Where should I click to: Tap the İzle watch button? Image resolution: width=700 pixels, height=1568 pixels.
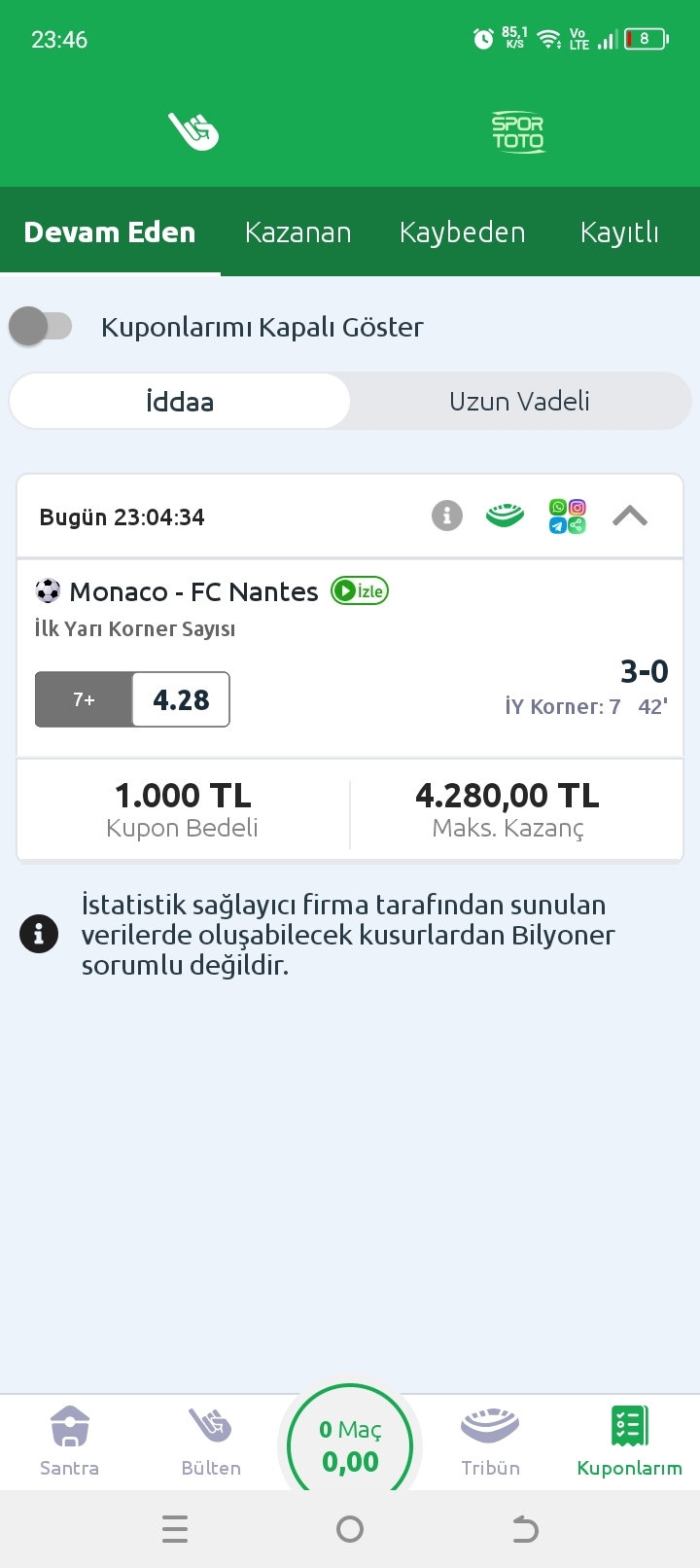point(360,590)
